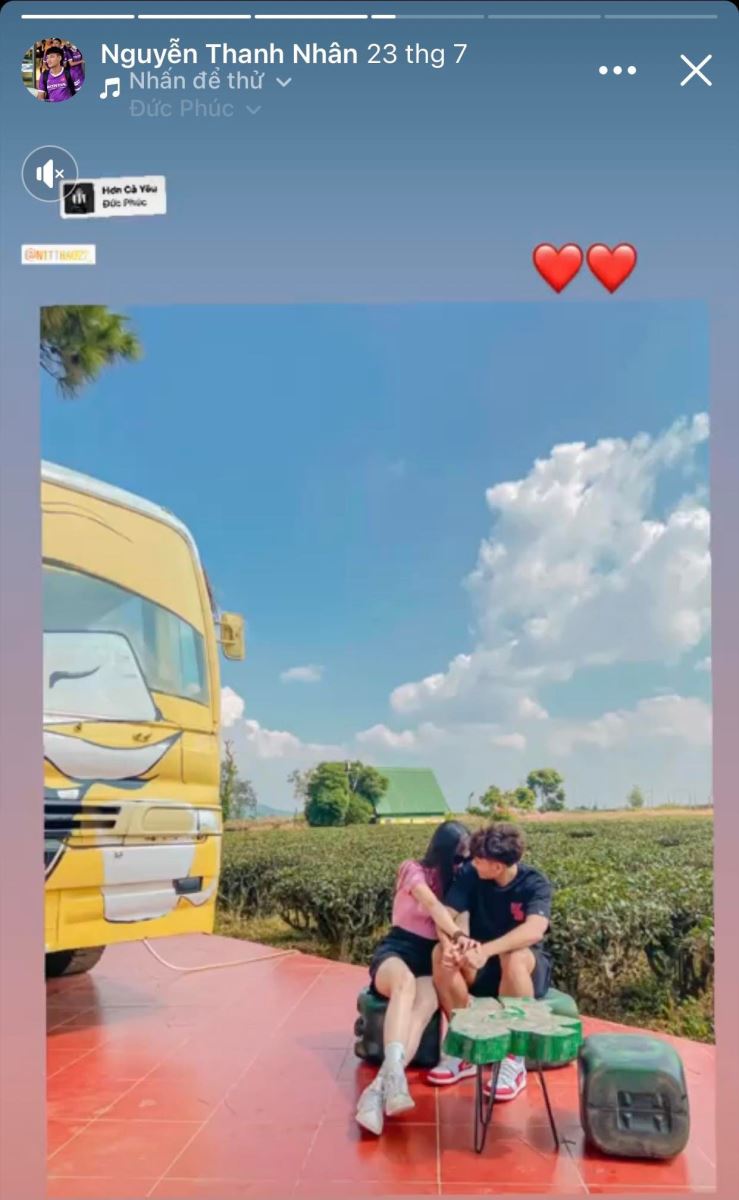Open the orange username tag sticker

pos(58,254)
